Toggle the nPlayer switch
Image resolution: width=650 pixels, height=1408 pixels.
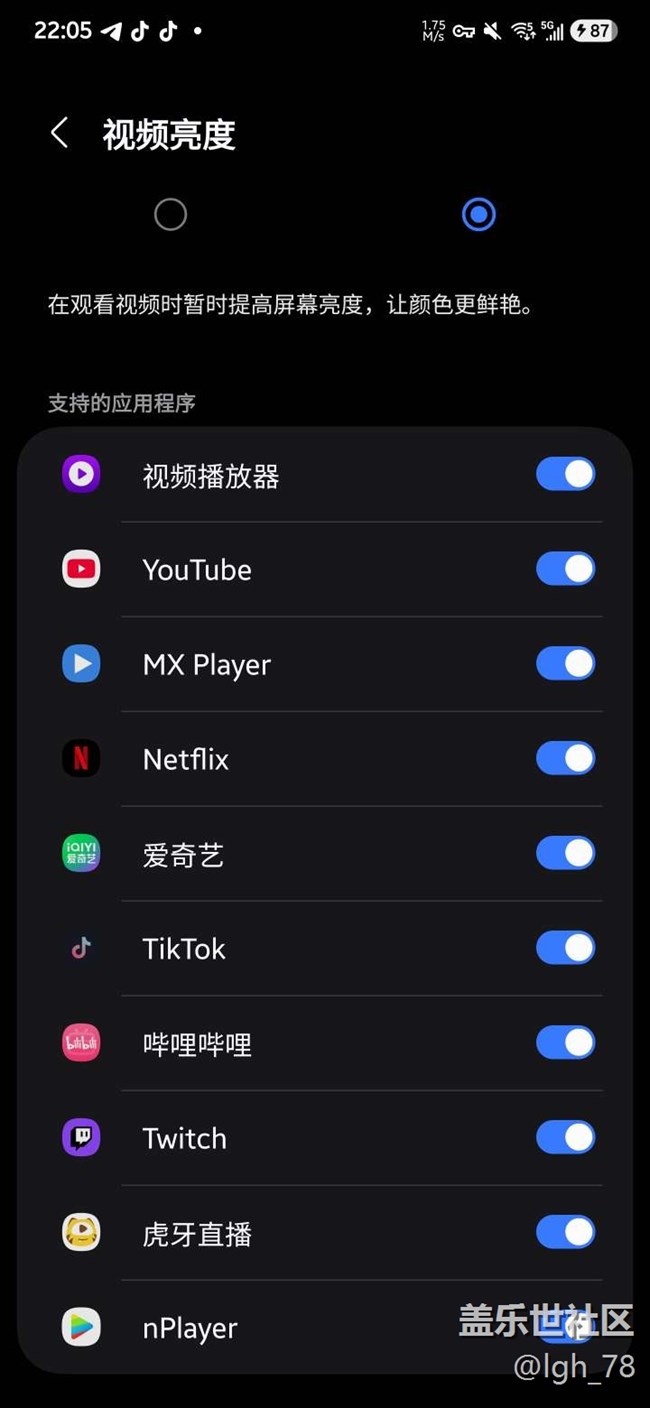[x=565, y=1327]
